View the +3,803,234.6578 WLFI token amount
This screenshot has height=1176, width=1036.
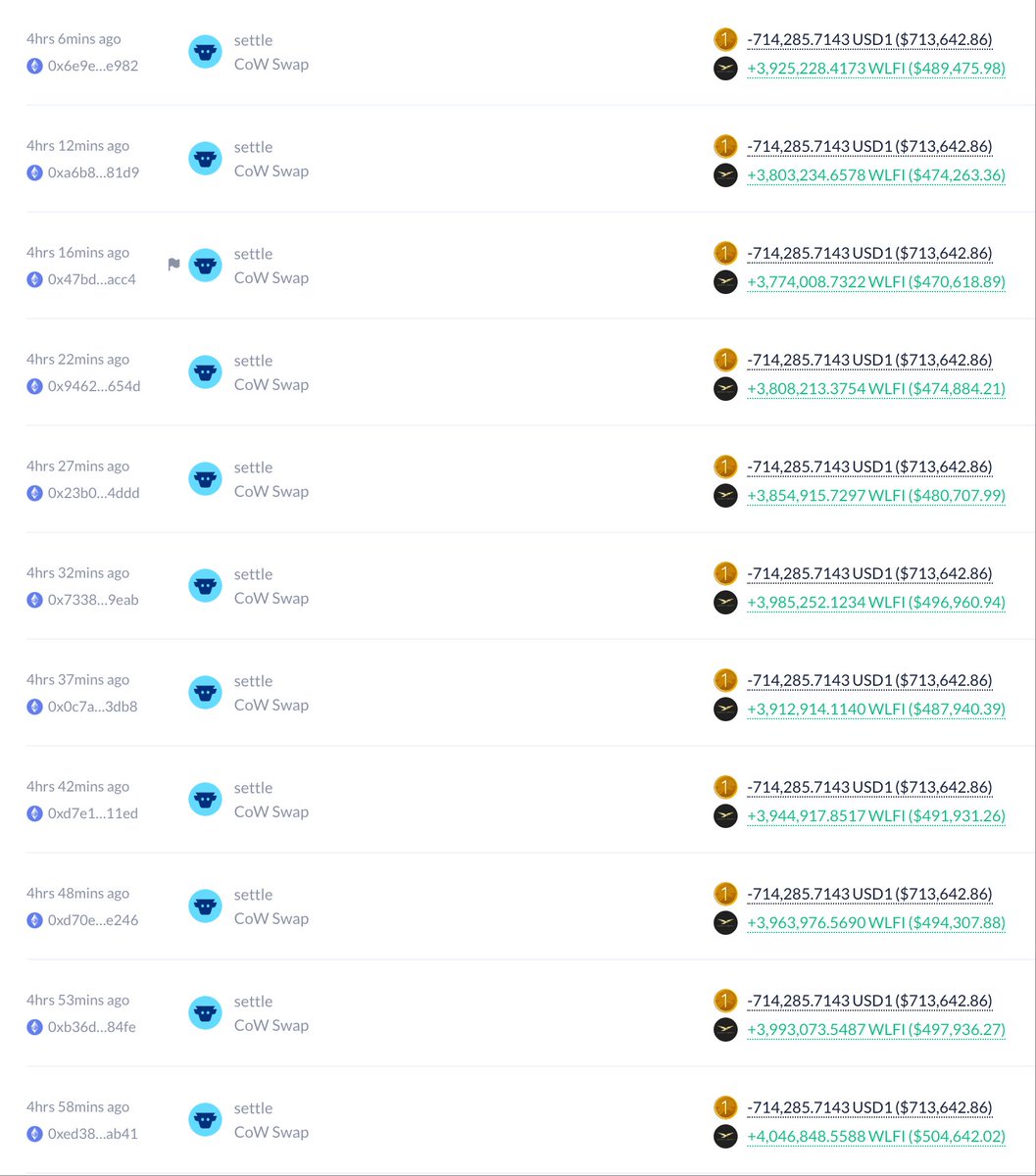tap(875, 176)
